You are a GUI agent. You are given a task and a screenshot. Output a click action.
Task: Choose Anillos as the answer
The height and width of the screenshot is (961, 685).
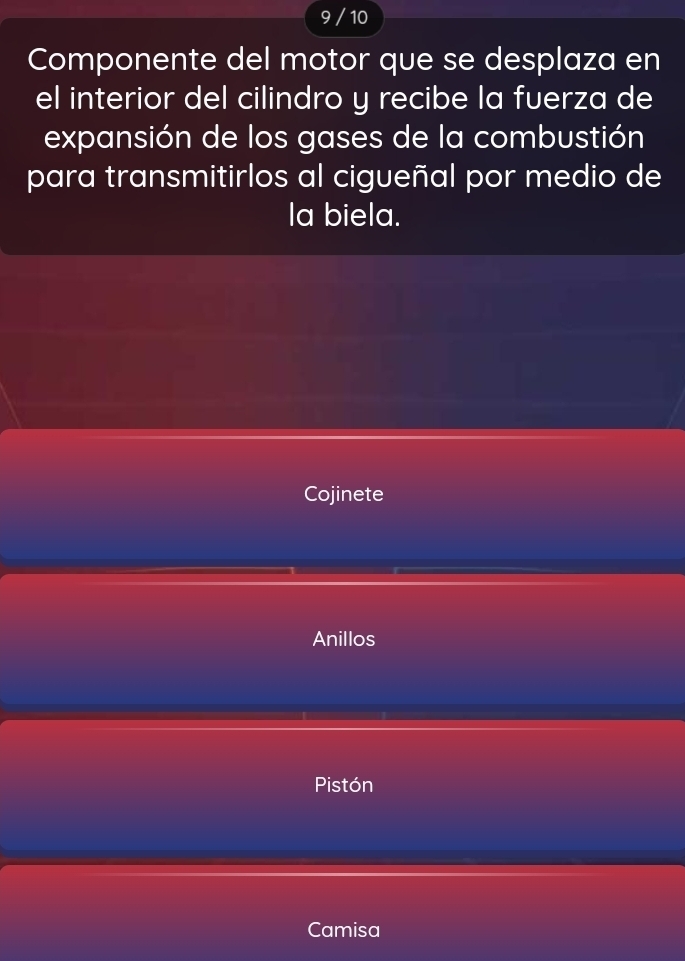343,639
